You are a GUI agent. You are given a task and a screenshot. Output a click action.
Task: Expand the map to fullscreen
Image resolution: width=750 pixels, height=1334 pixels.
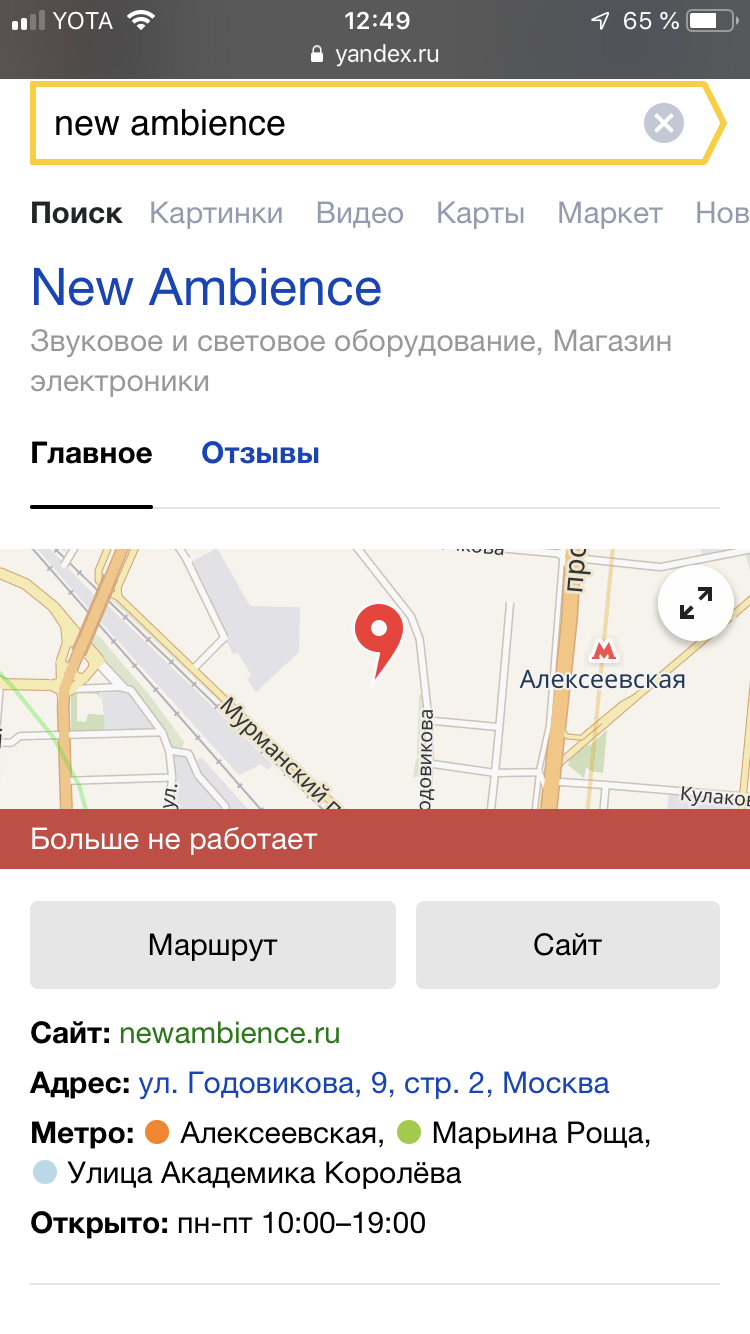(x=695, y=603)
